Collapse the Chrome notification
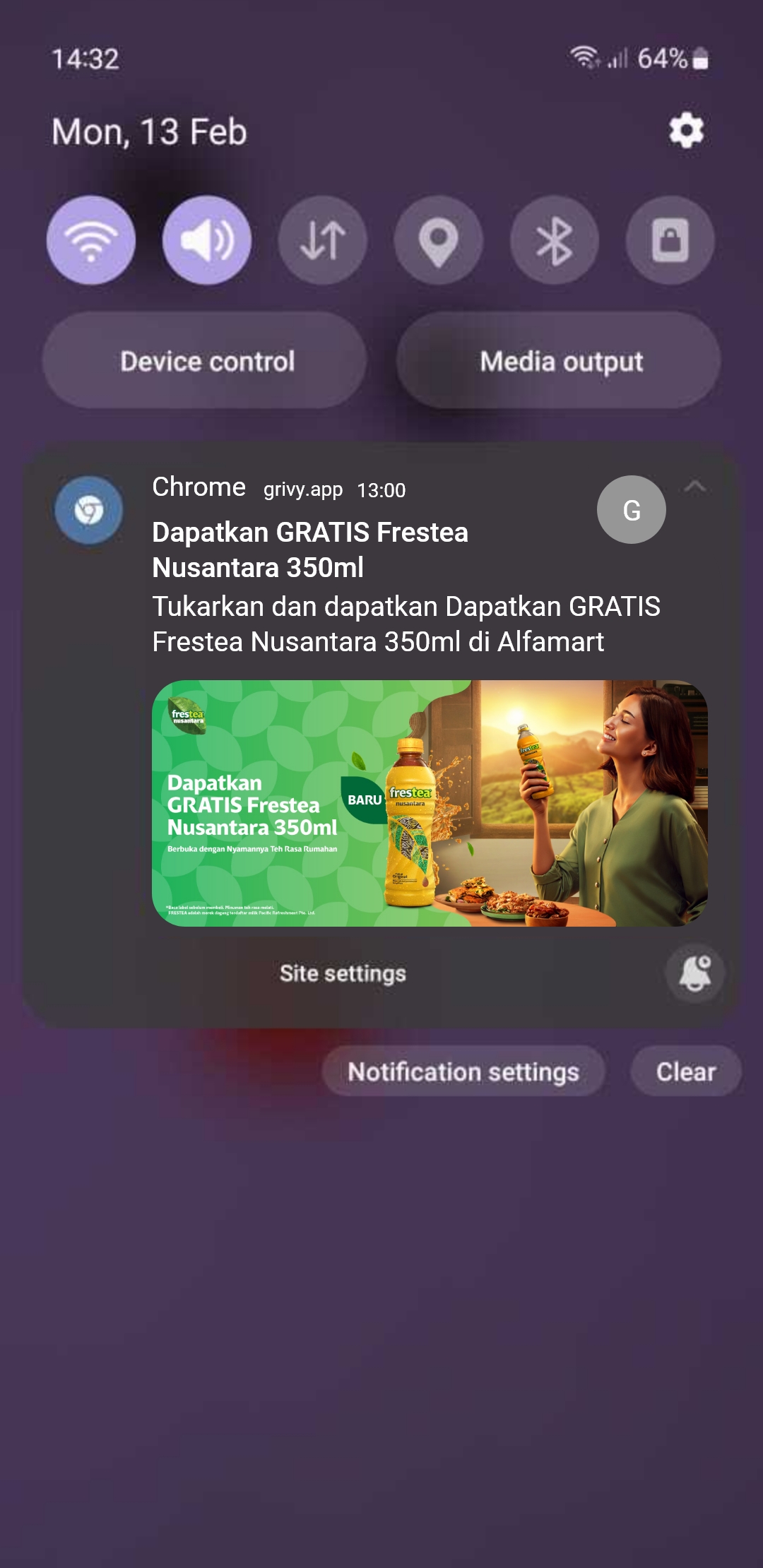 pos(695,487)
